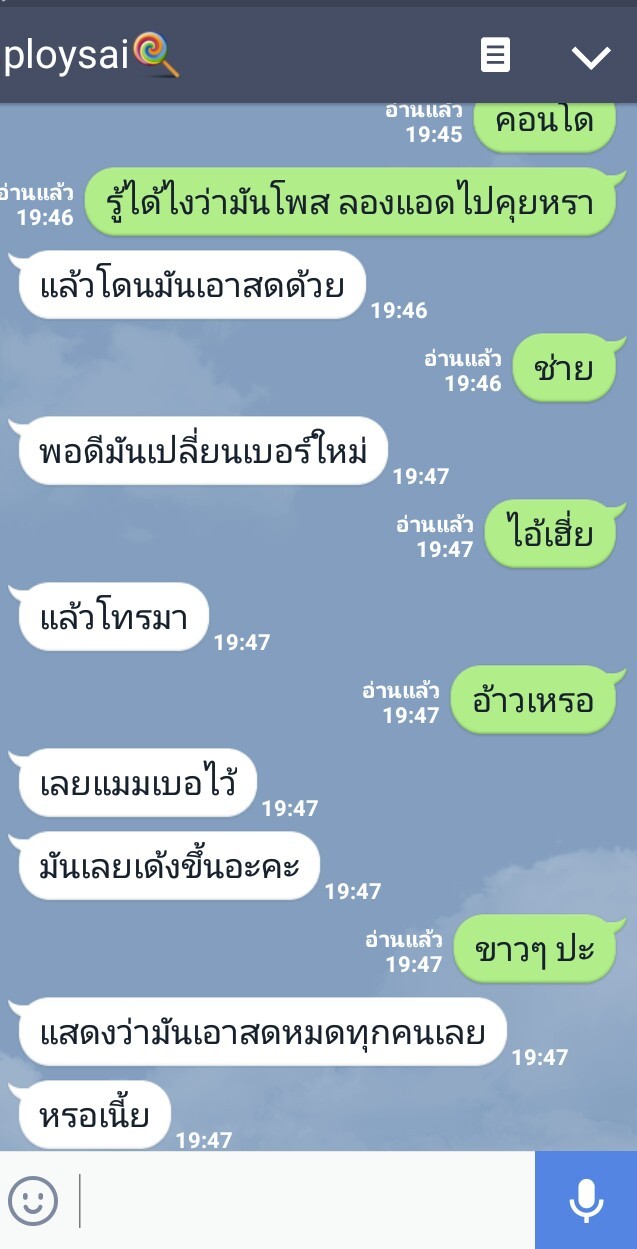Open the notes icon in chat header
The width and height of the screenshot is (637, 1249).
pos(495,55)
